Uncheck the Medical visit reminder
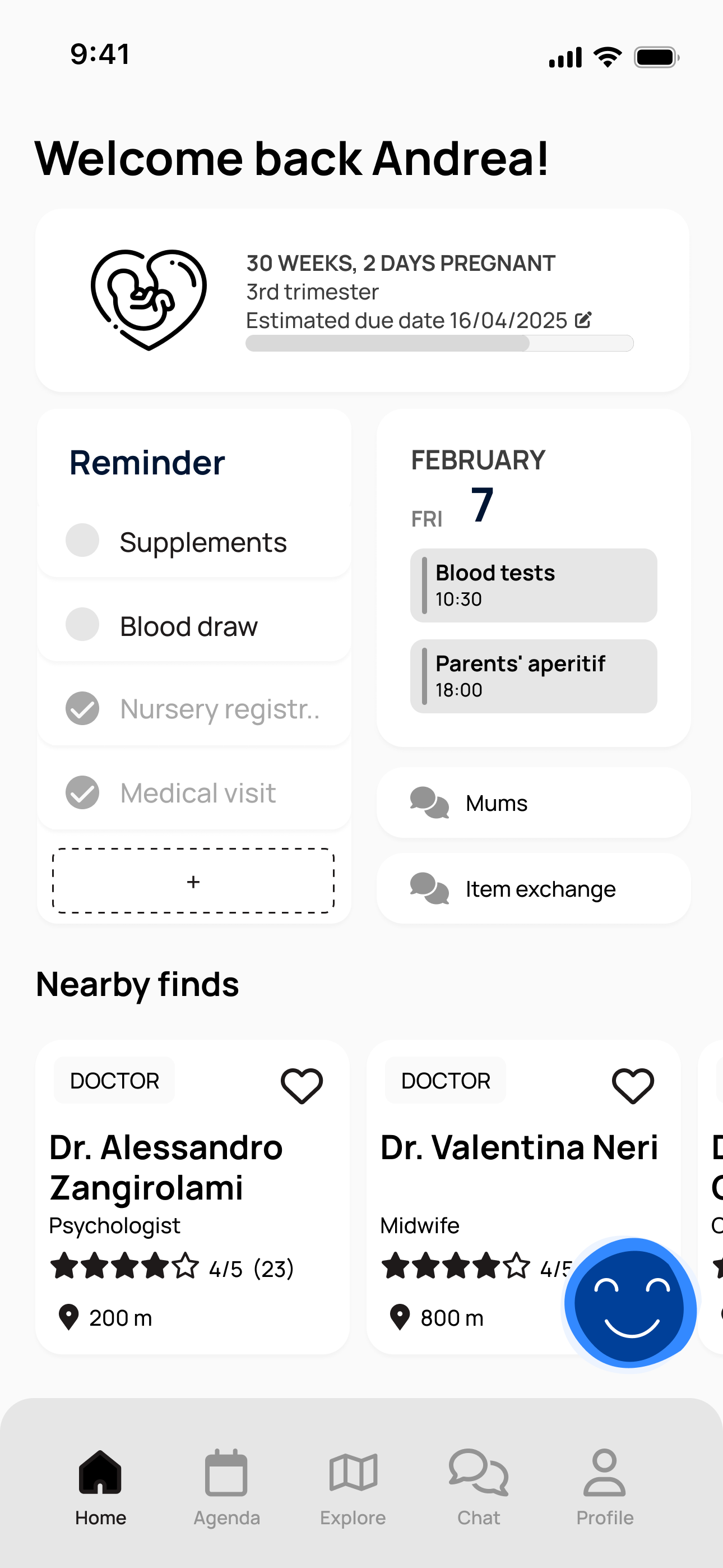 (82, 792)
